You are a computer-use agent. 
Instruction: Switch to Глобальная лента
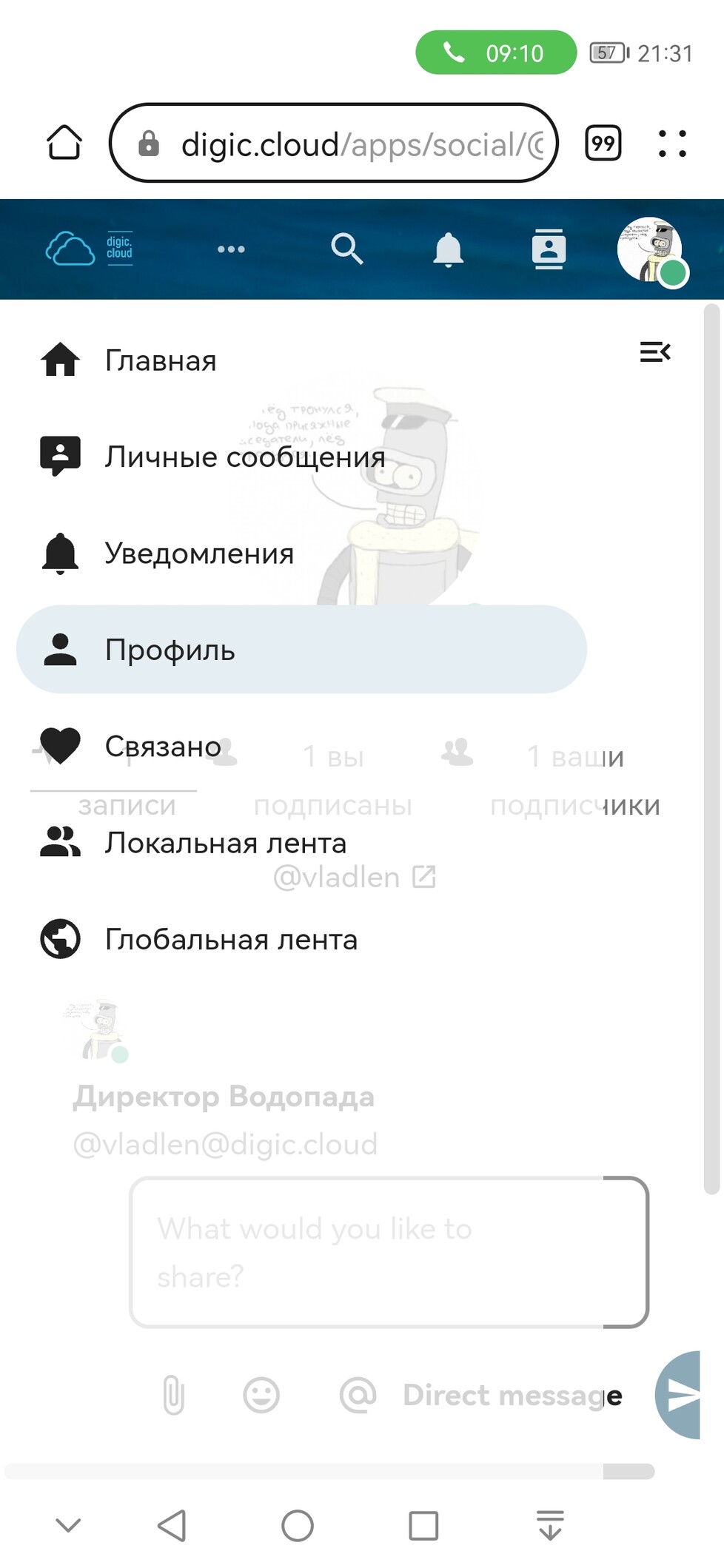pyautogui.click(x=301, y=940)
